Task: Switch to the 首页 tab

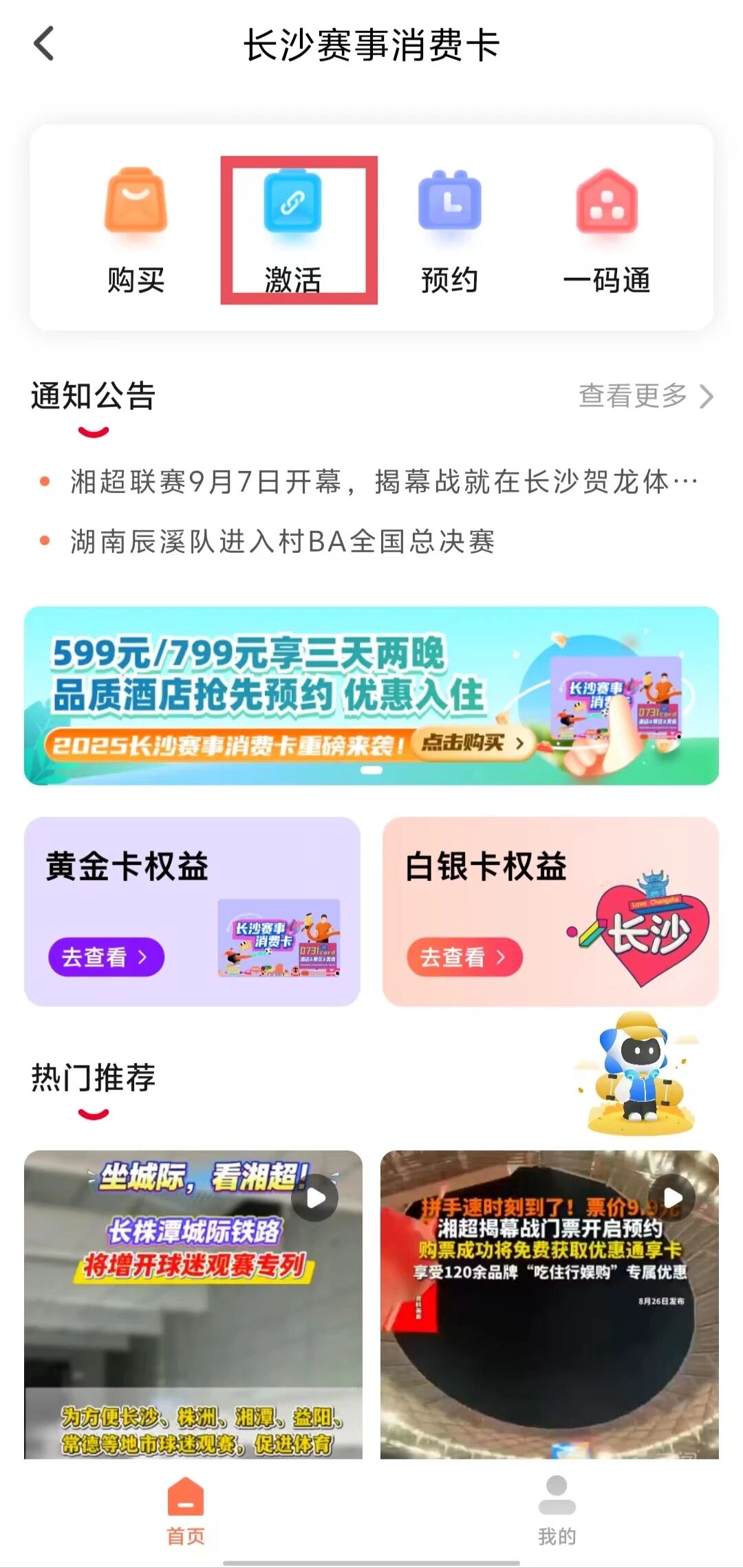Action: pos(186,1510)
